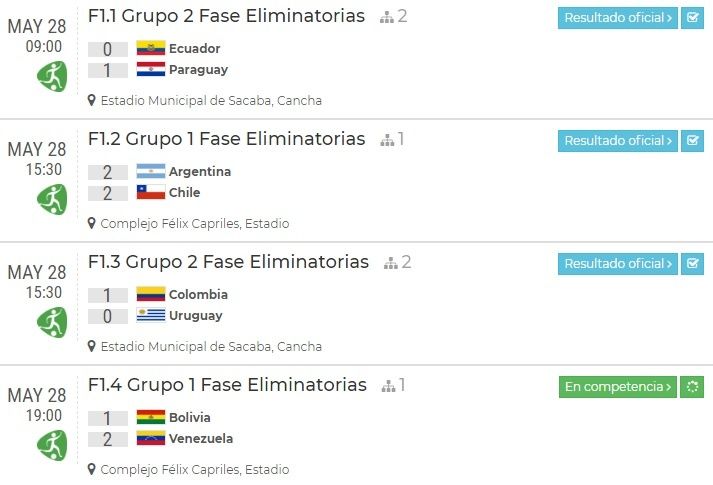Viewport: 713px width, 485px height.
Task: Tap the check icon for F1.2 match
Action: [x=692, y=141]
